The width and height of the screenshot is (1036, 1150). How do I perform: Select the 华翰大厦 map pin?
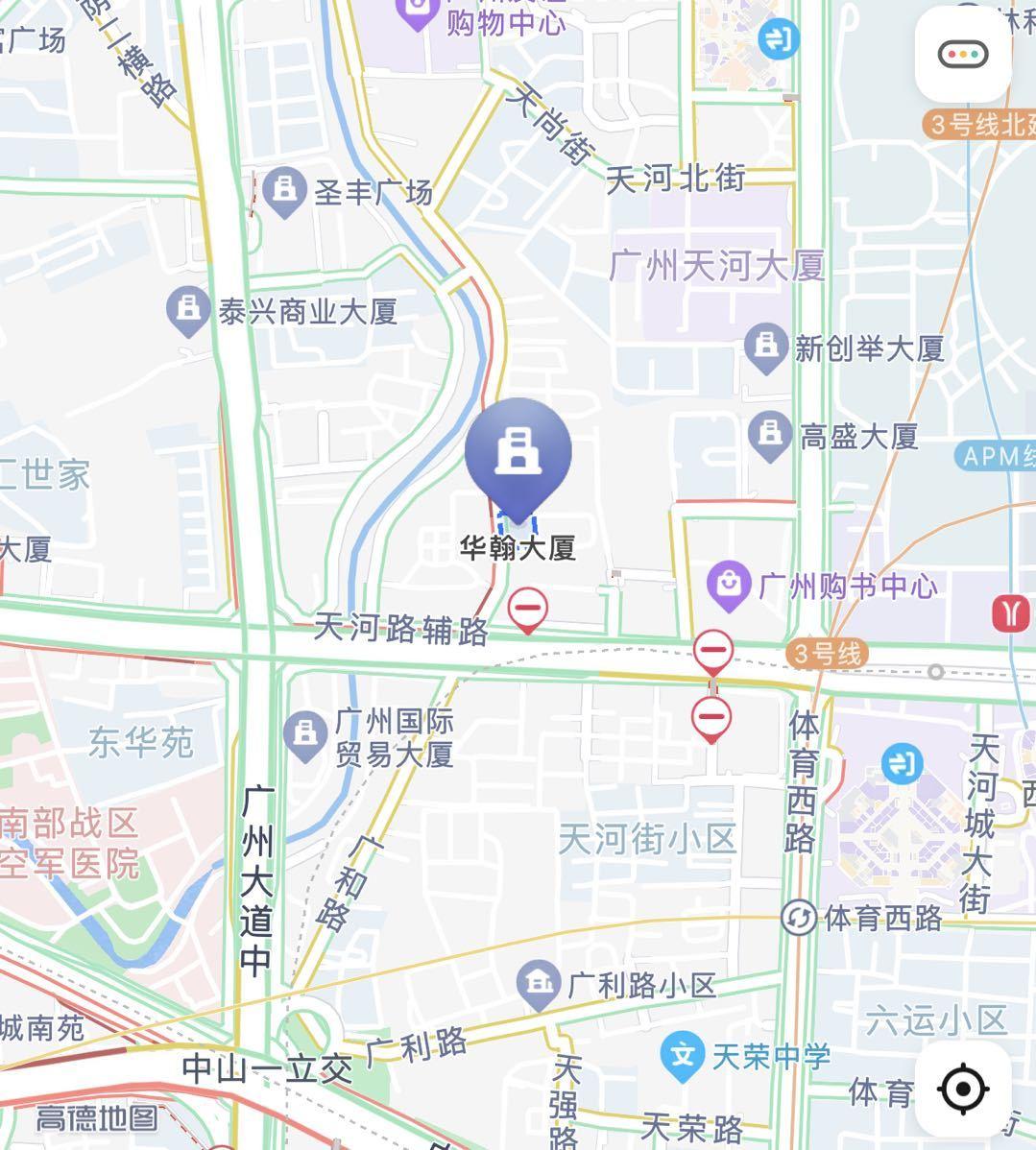518,451
